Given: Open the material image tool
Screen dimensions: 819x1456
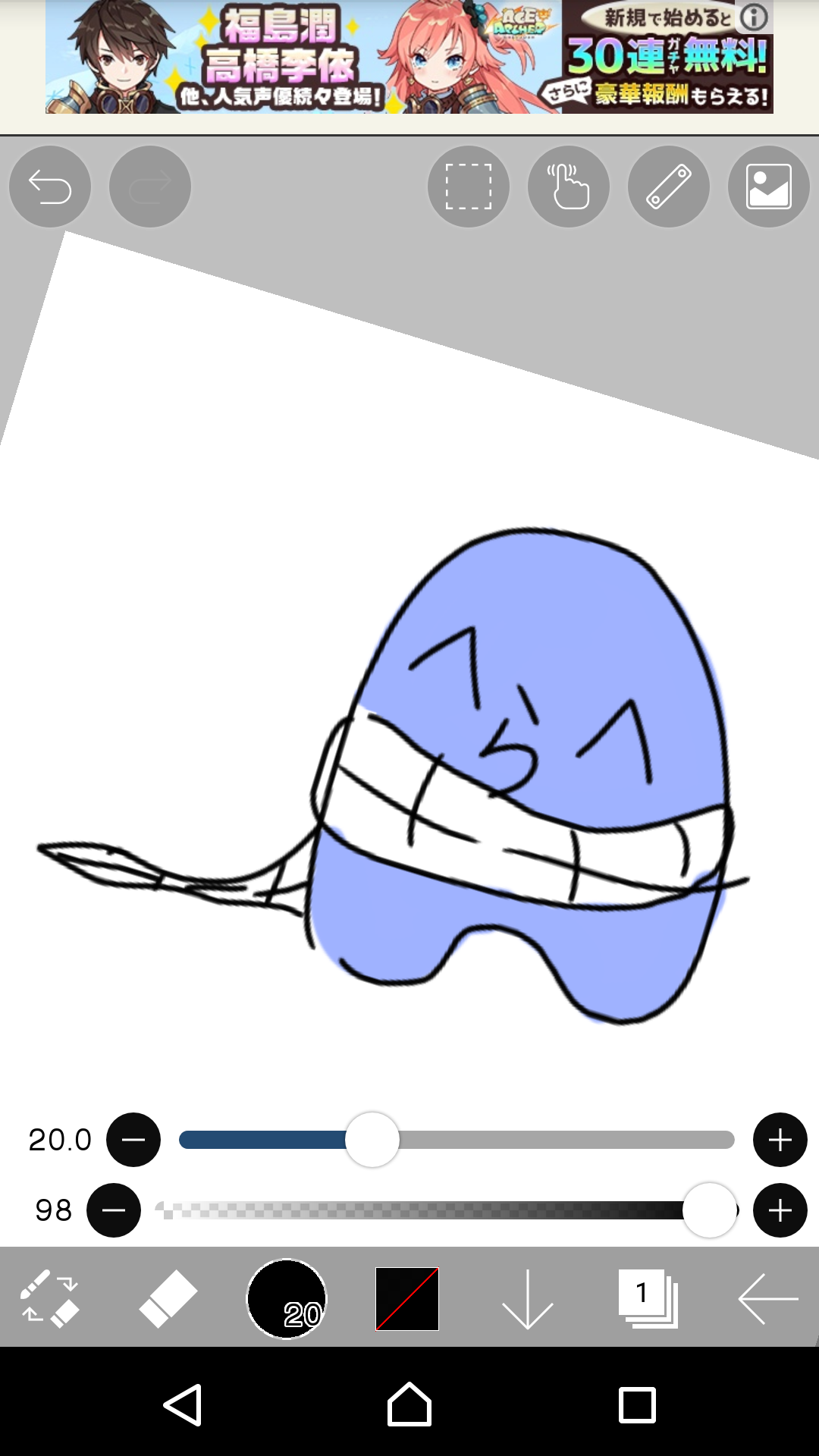Looking at the screenshot, I should [768, 187].
